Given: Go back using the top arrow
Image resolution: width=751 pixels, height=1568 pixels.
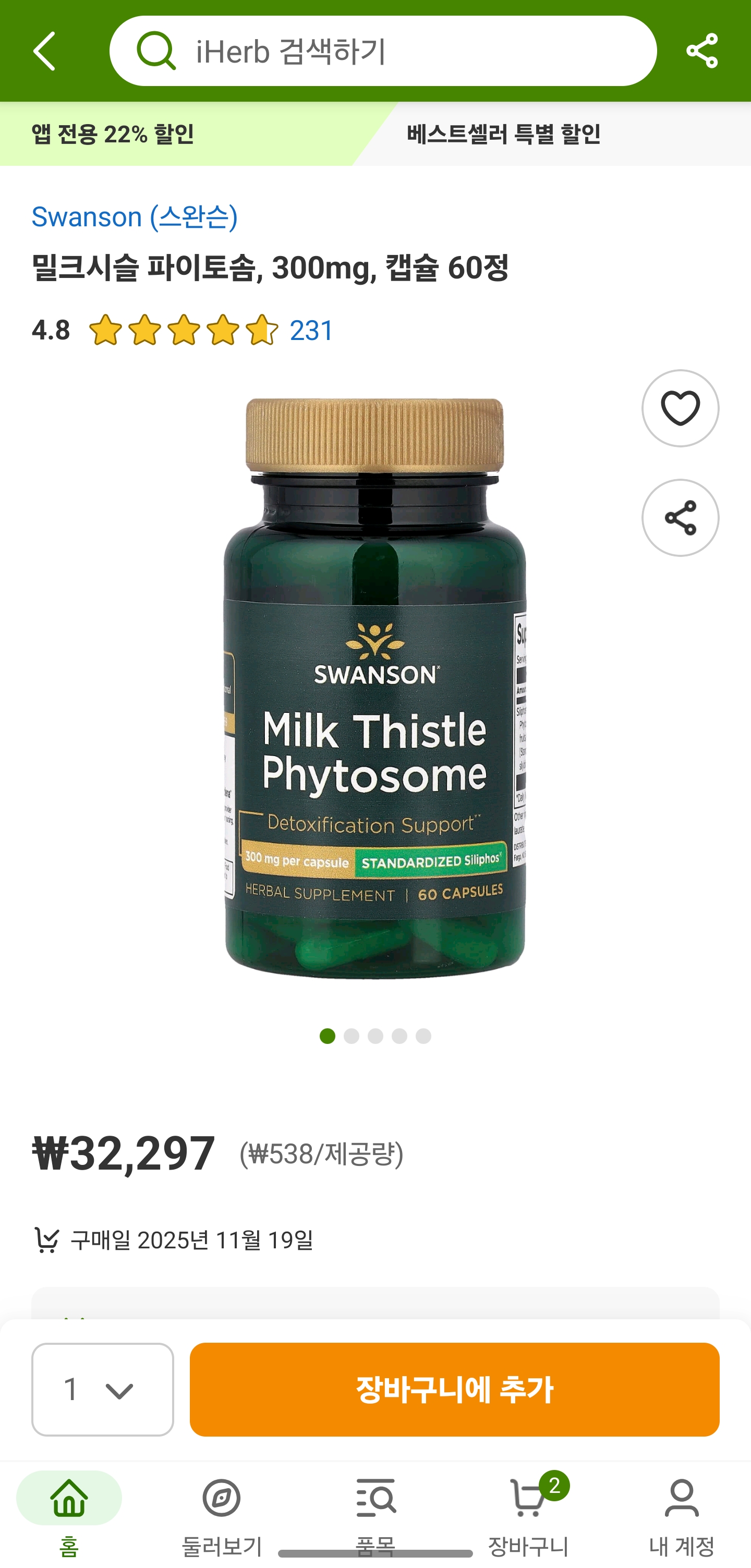Looking at the screenshot, I should tap(44, 51).
